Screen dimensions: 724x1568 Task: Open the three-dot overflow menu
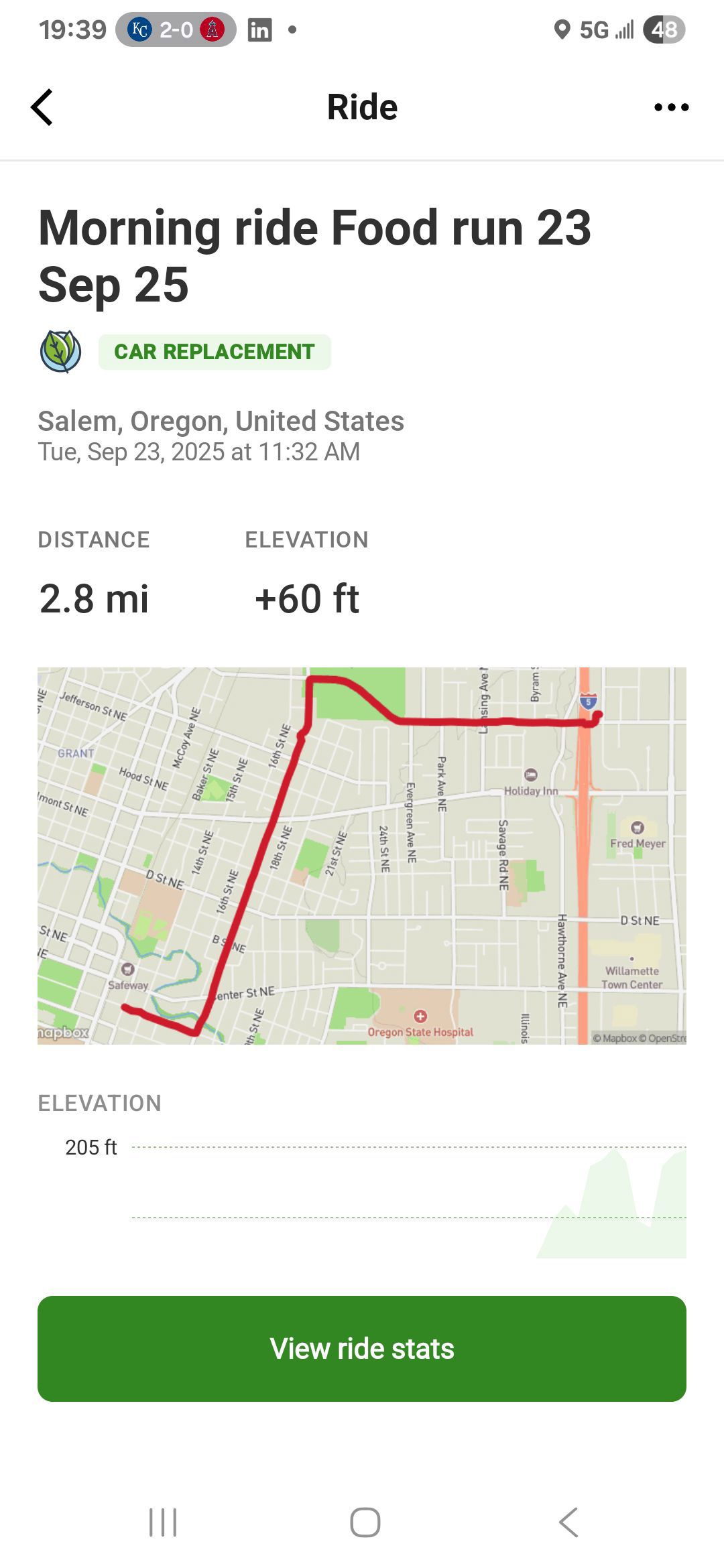671,107
